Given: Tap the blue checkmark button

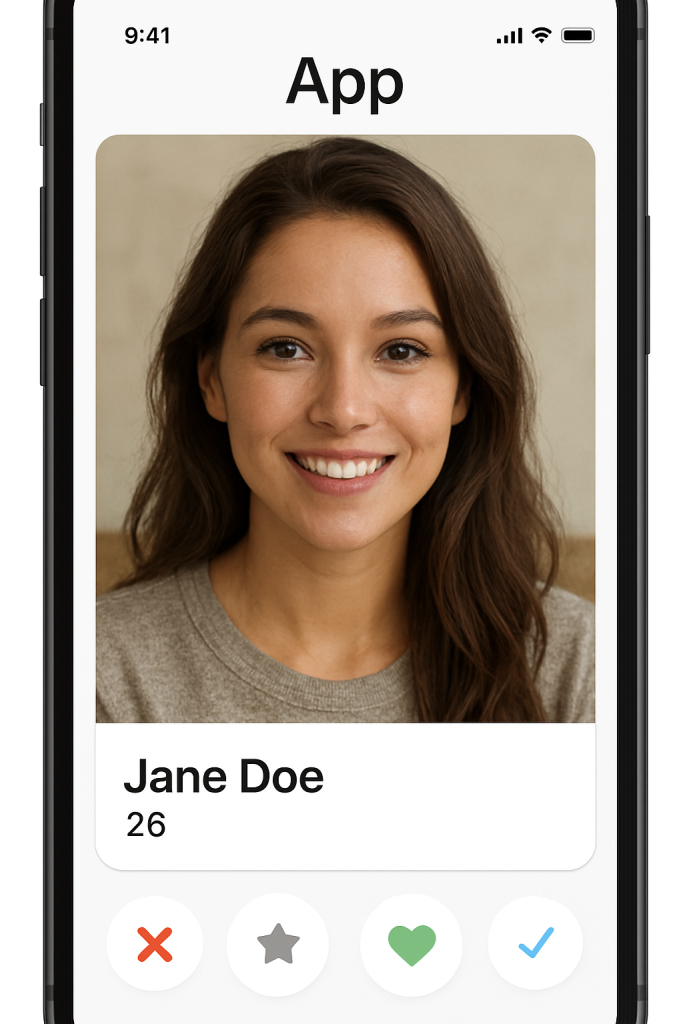Looking at the screenshot, I should pyautogui.click(x=536, y=942).
